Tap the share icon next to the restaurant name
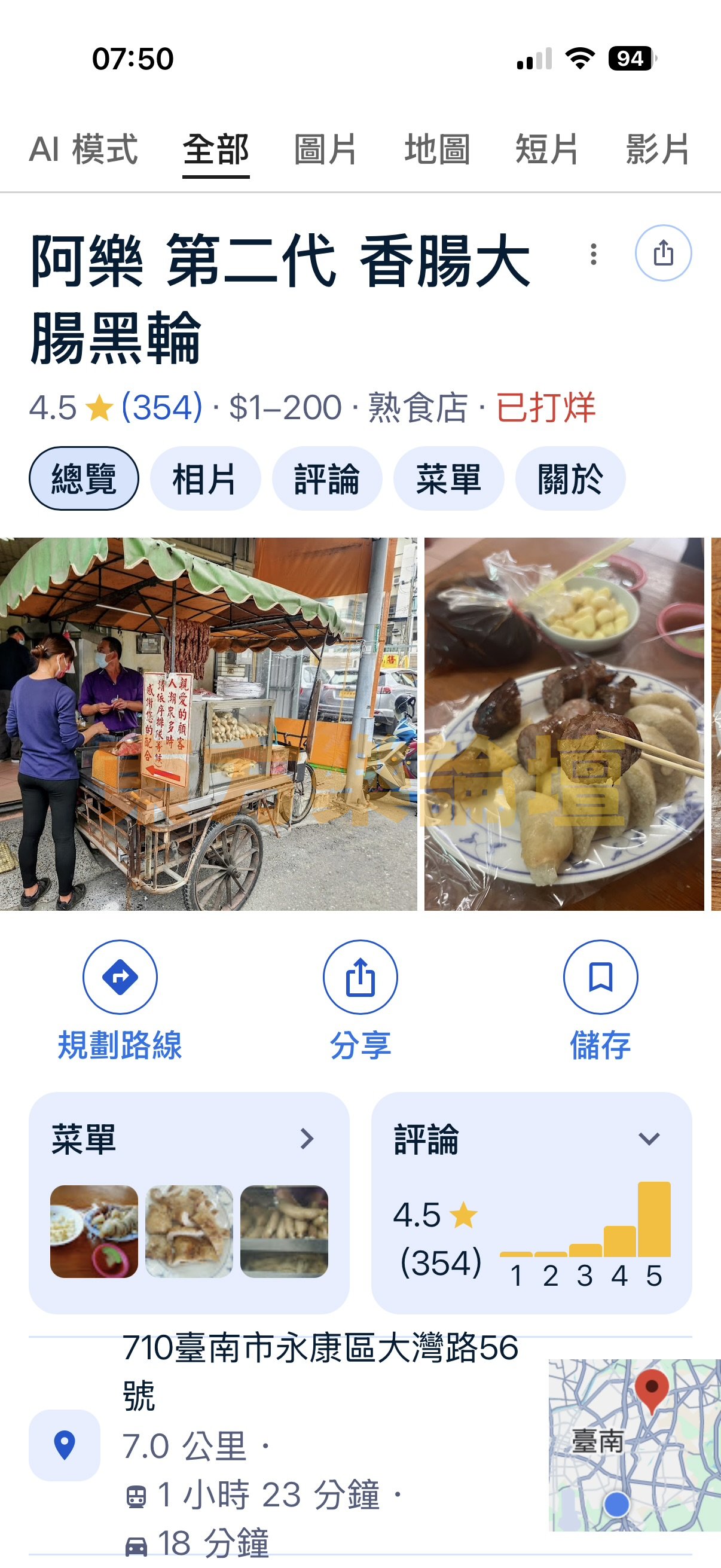This screenshot has height=1568, width=721. (x=663, y=253)
